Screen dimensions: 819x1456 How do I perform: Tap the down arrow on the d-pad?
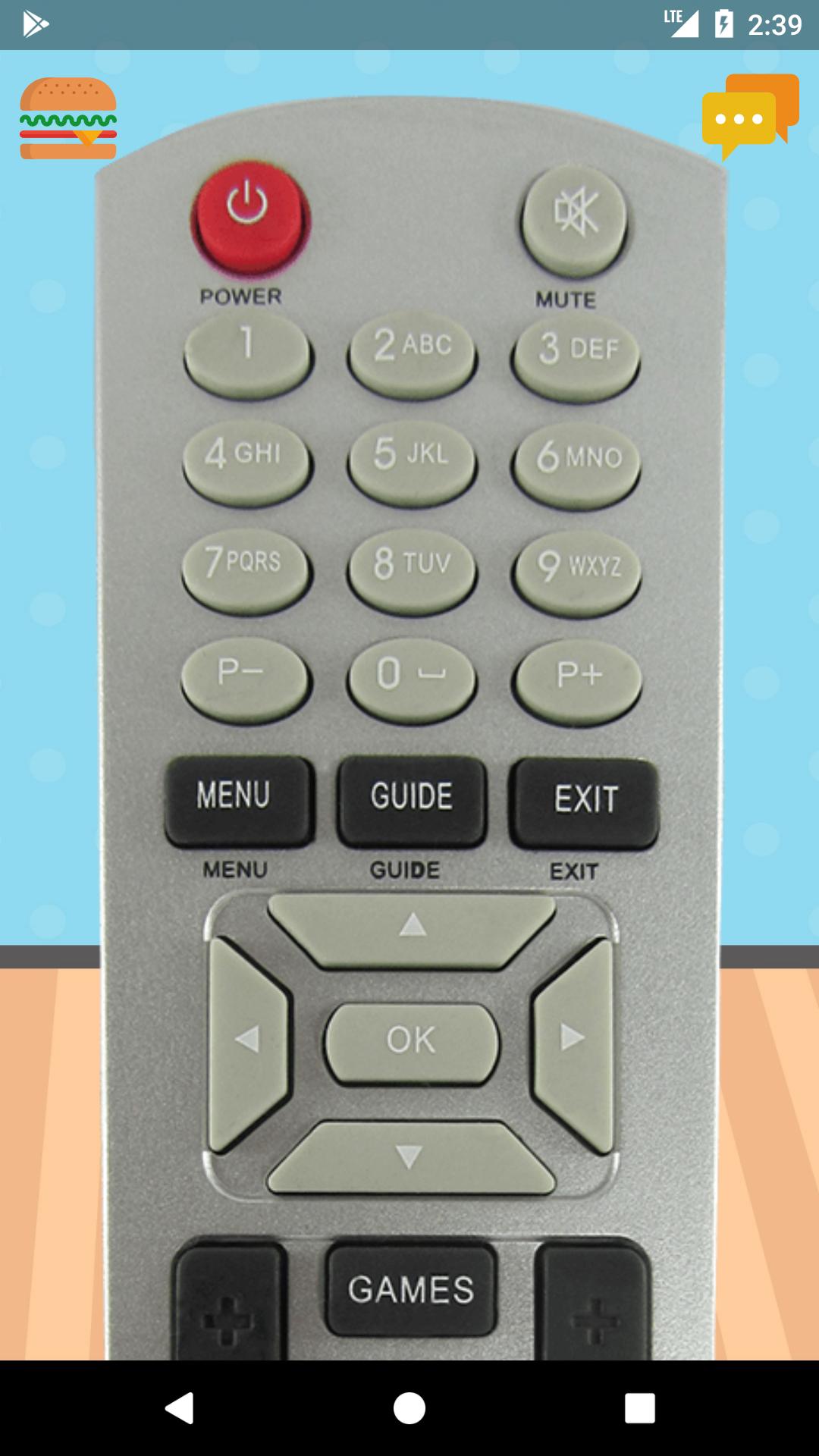click(x=410, y=1158)
